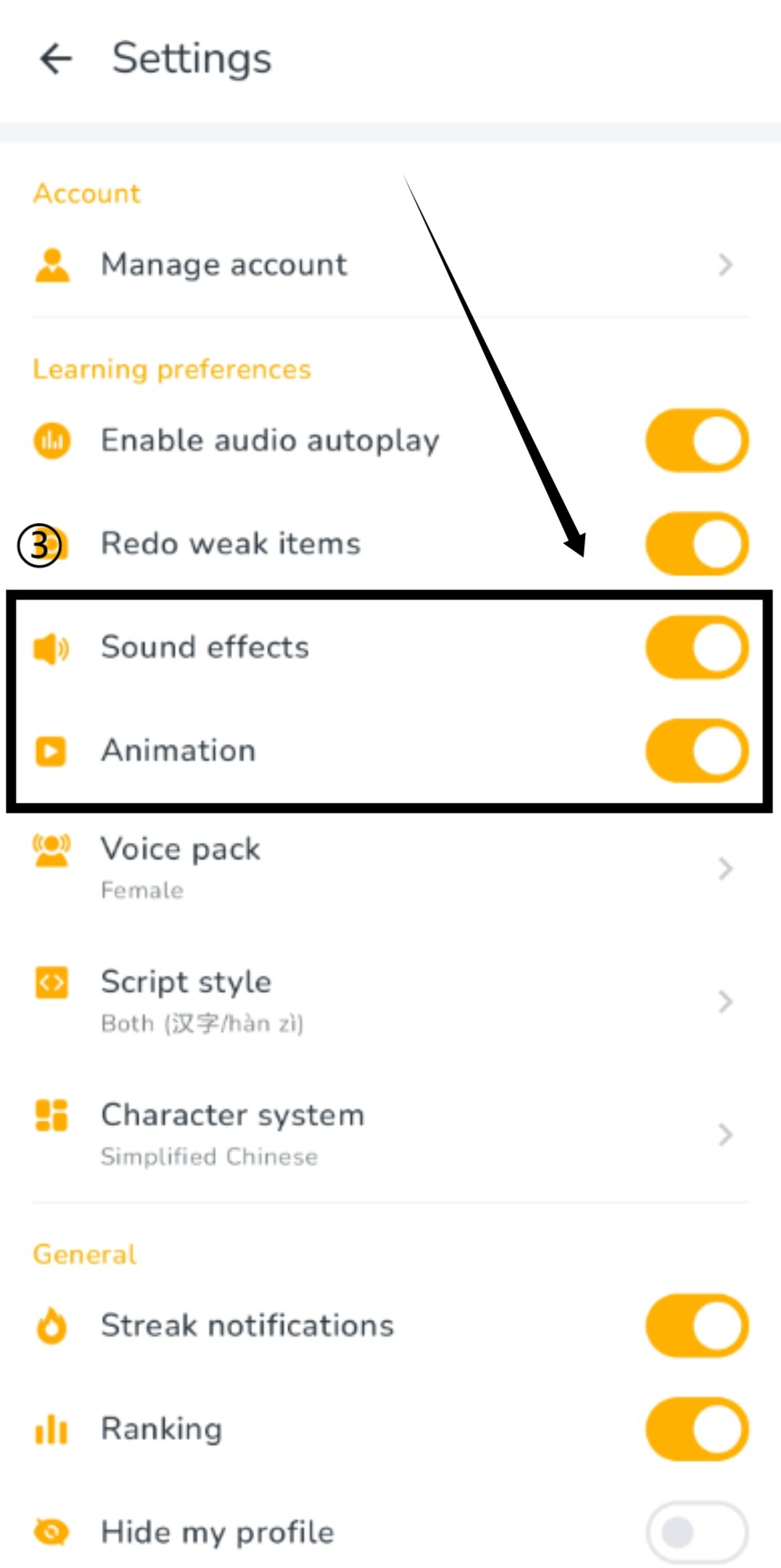Open the Voice pack setting
781x1568 pixels.
point(390,868)
